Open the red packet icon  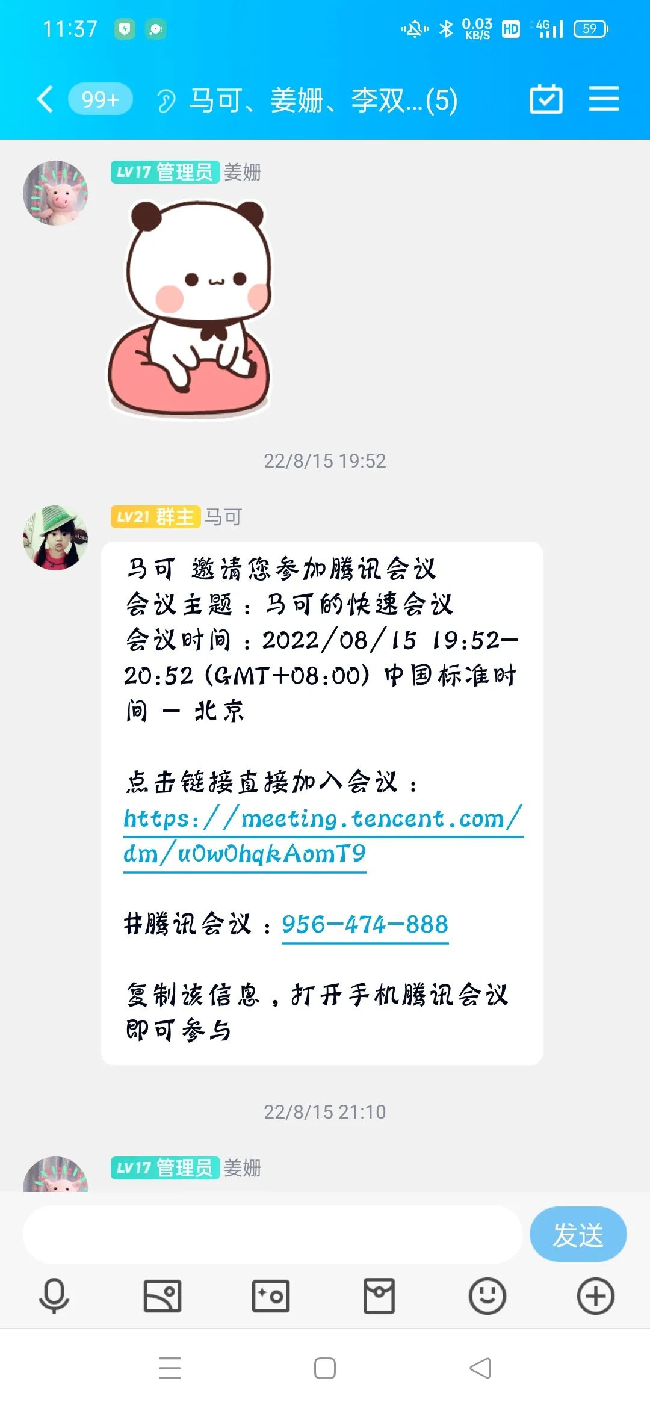point(379,1296)
